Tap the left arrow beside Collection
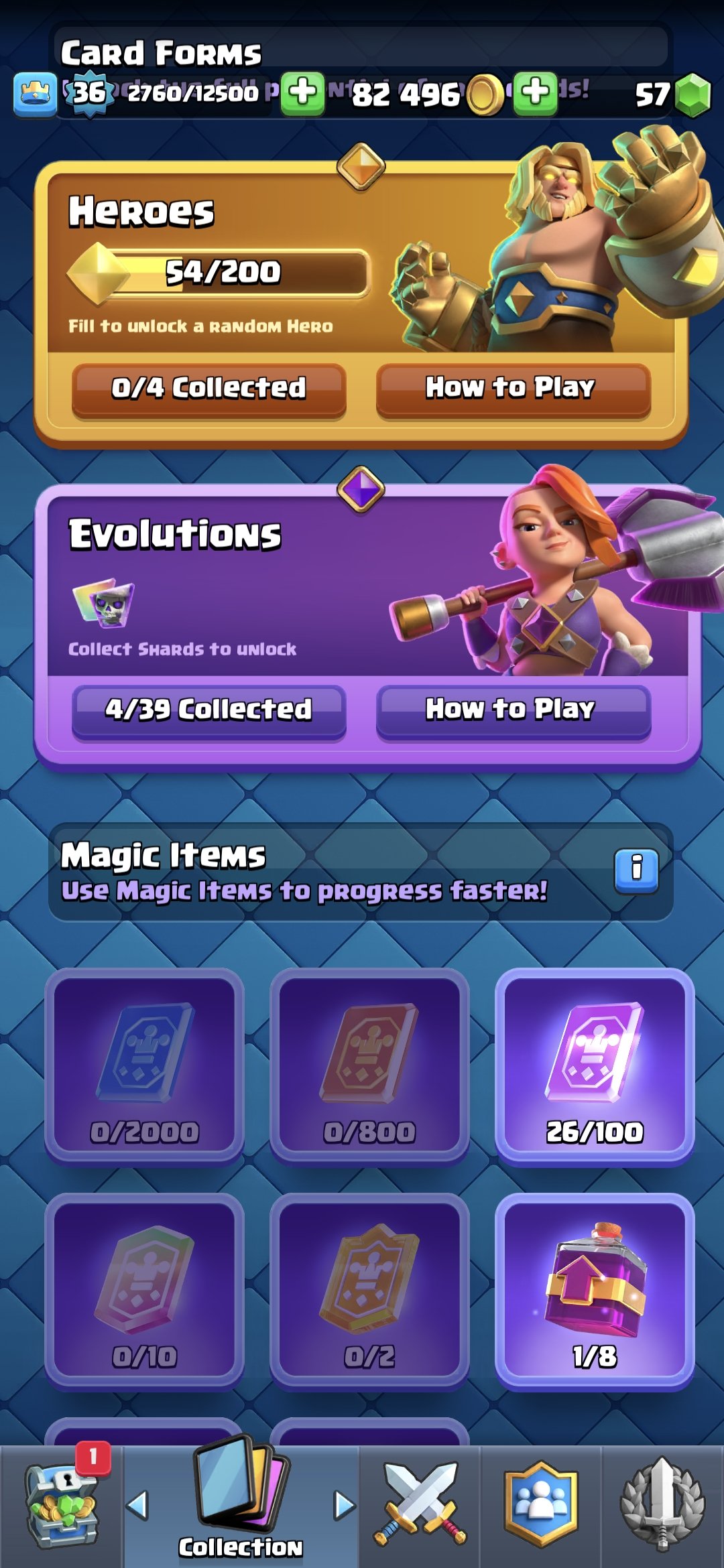The width and height of the screenshot is (724, 1568). (x=137, y=1506)
